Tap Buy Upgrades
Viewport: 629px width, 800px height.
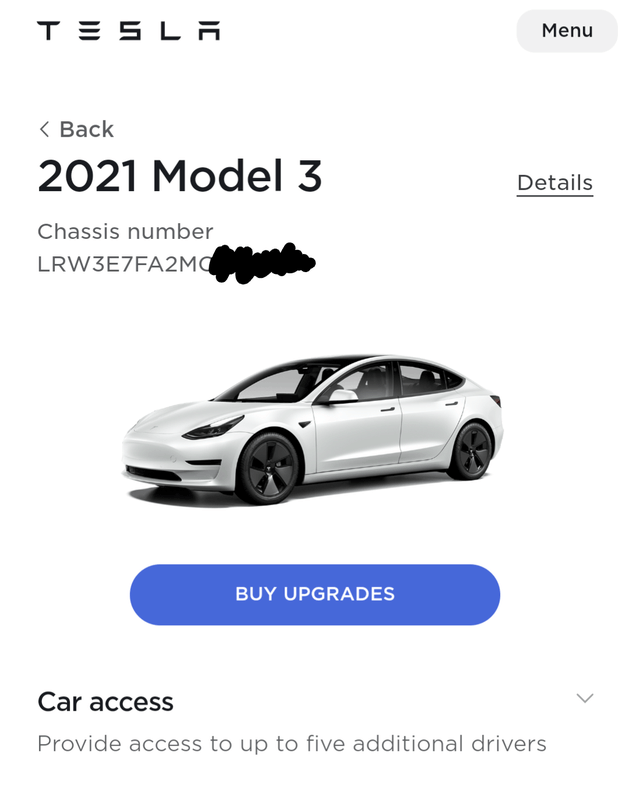tap(314, 594)
